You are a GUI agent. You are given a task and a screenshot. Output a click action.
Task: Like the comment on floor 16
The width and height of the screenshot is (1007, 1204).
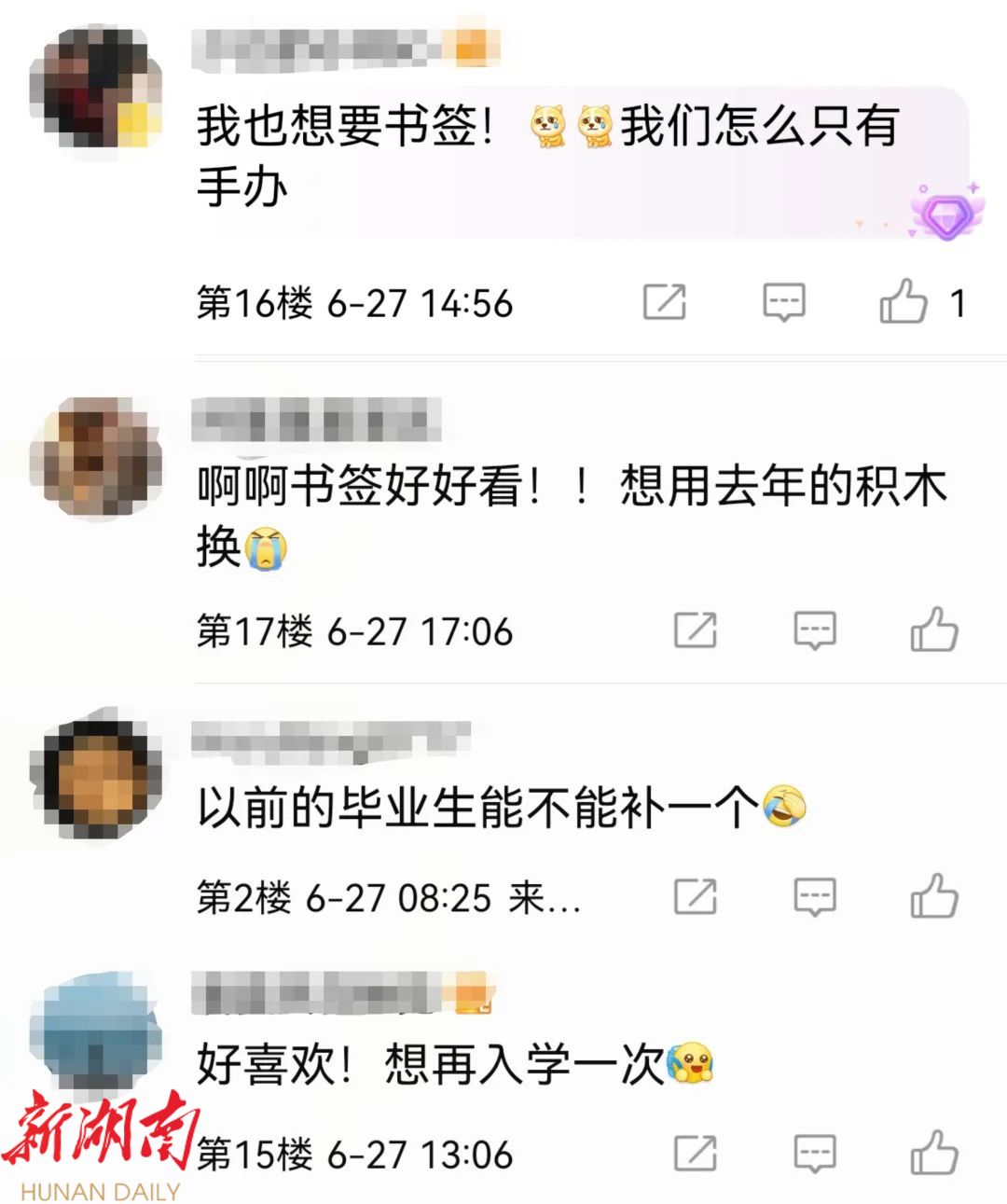[x=904, y=302]
